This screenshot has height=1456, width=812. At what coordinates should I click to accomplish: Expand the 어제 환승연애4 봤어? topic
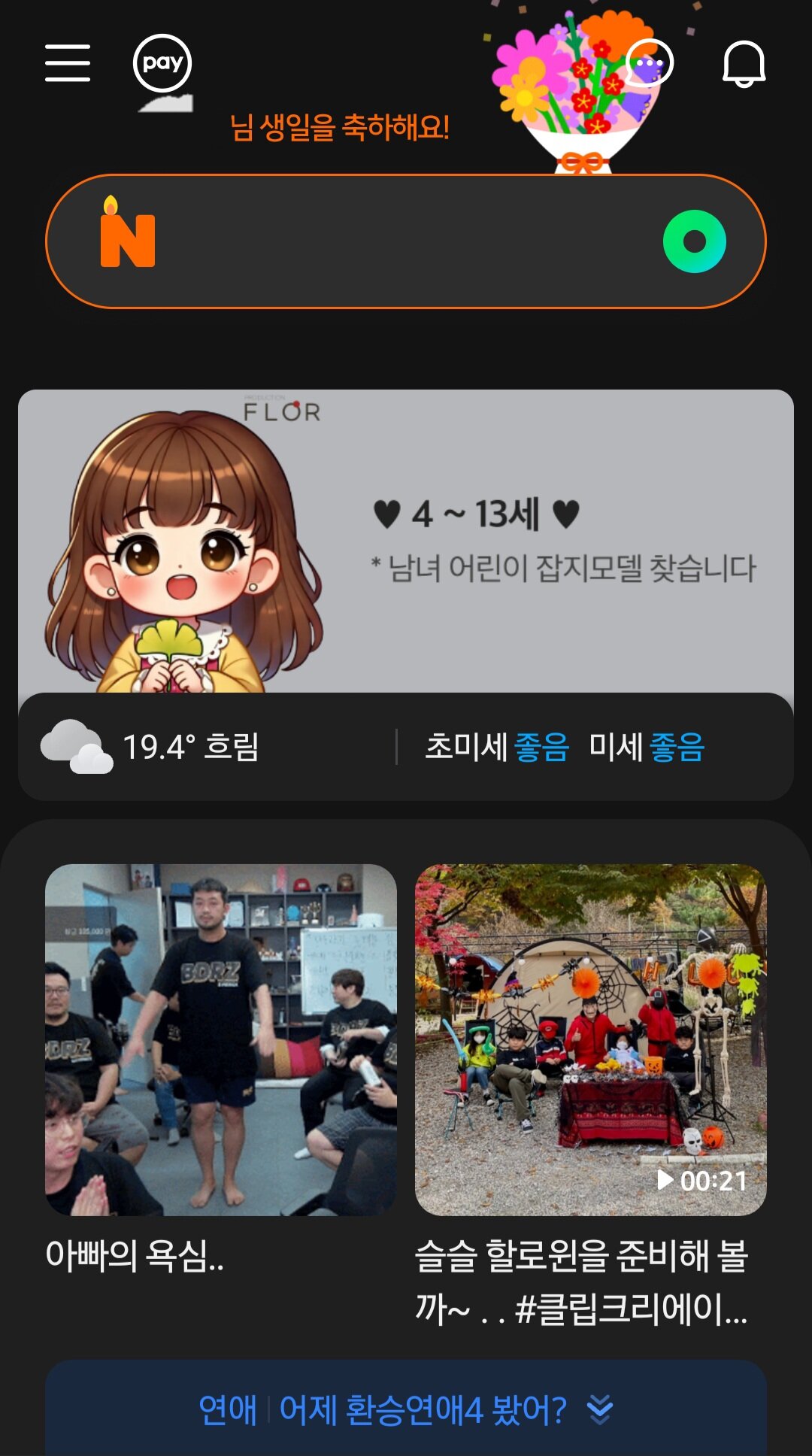[x=406, y=1409]
